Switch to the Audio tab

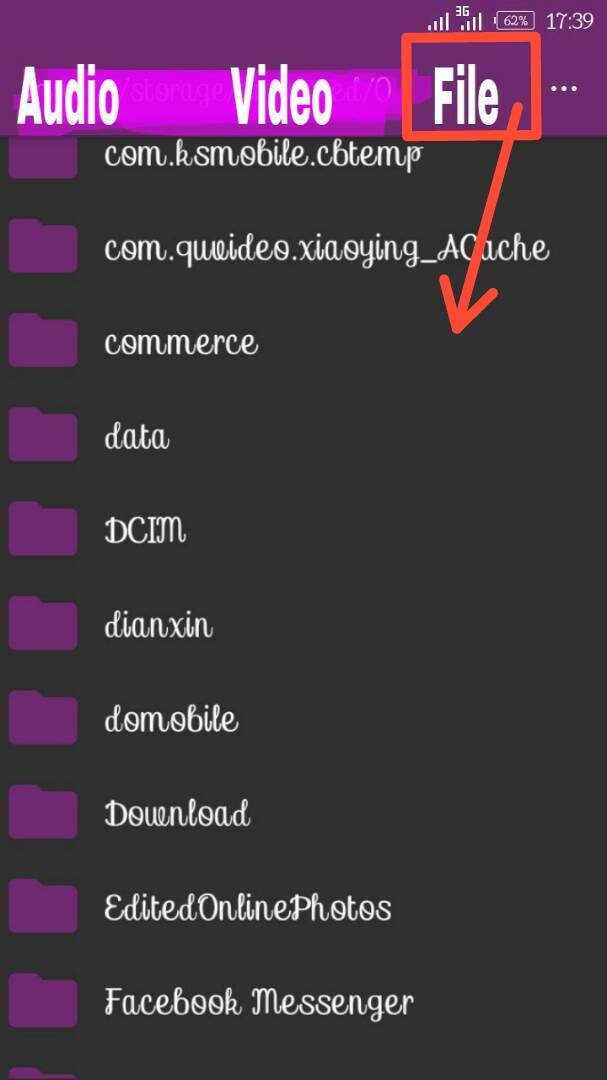click(68, 98)
